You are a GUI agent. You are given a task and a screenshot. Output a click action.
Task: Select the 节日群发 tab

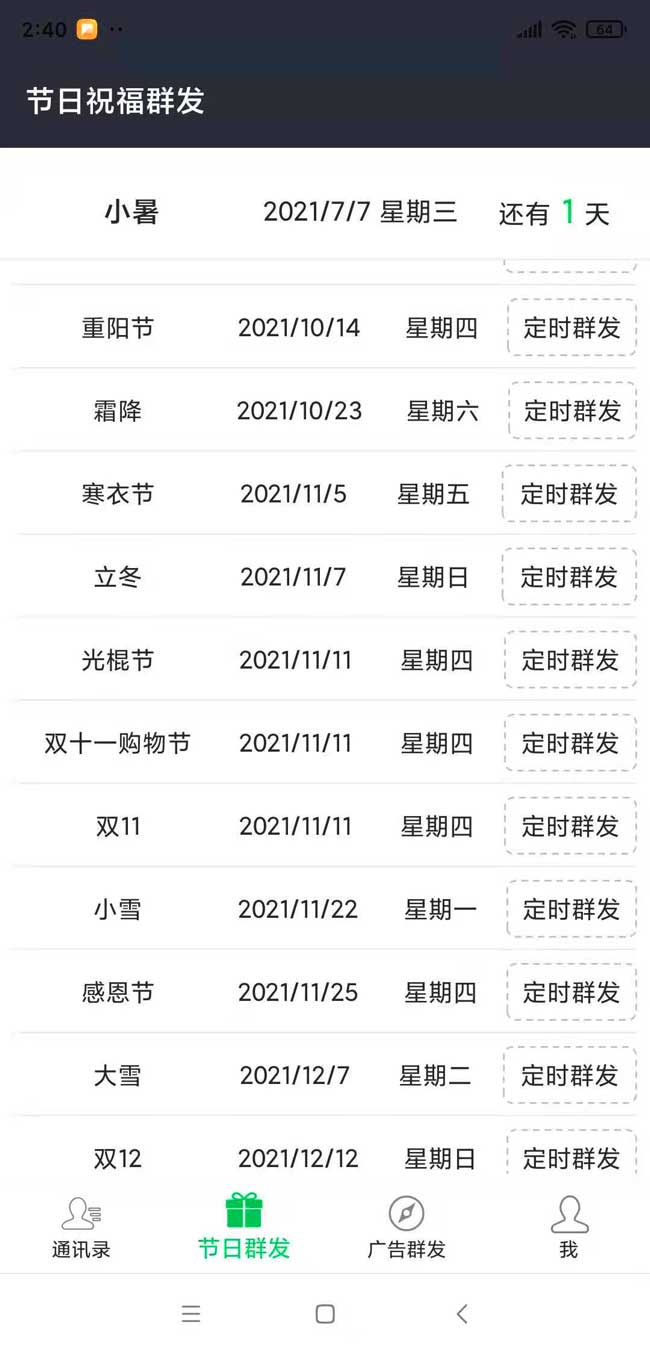coord(244,1227)
